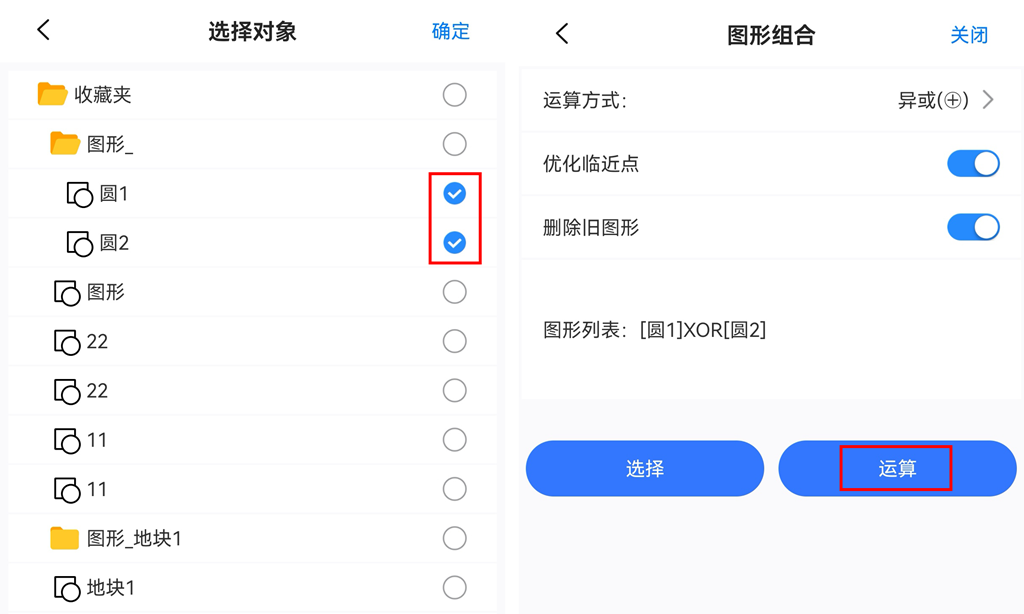Confirm selection with 确定
The image size is (1024, 614).
(x=450, y=31)
